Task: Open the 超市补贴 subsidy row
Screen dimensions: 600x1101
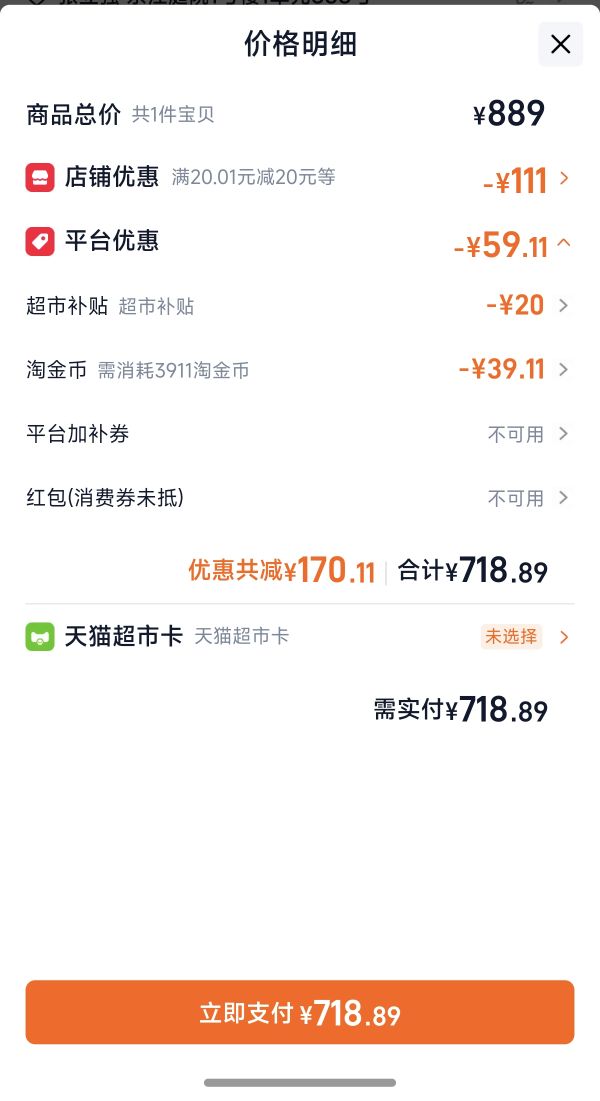Action: (x=300, y=305)
